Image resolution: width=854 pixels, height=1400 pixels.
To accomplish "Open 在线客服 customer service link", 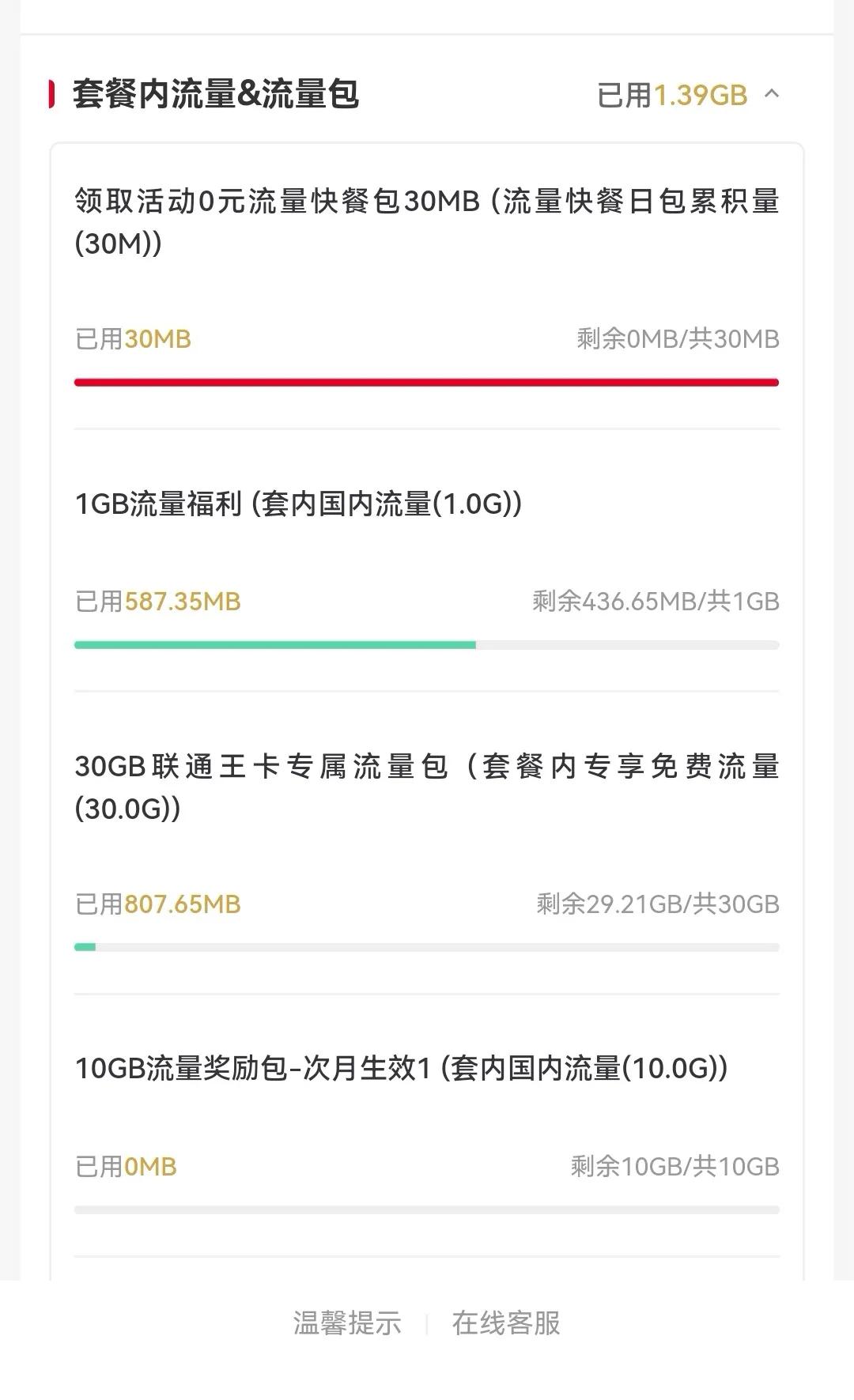I will (507, 1325).
